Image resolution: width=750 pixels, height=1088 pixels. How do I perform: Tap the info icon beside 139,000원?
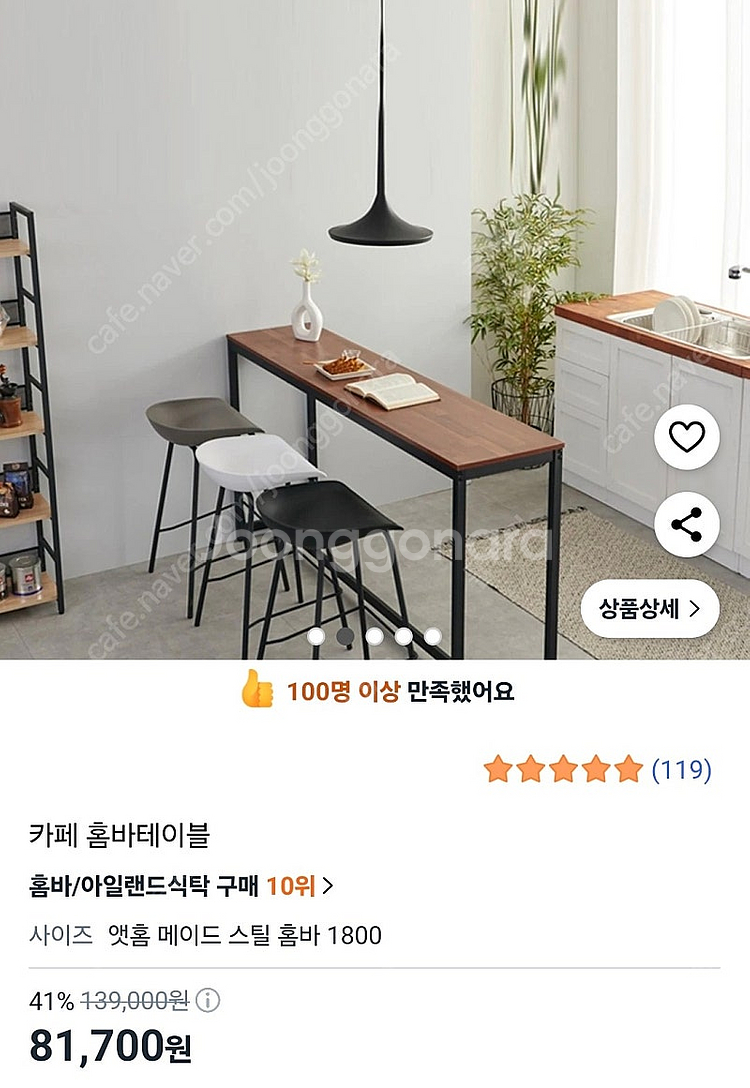208,1001
